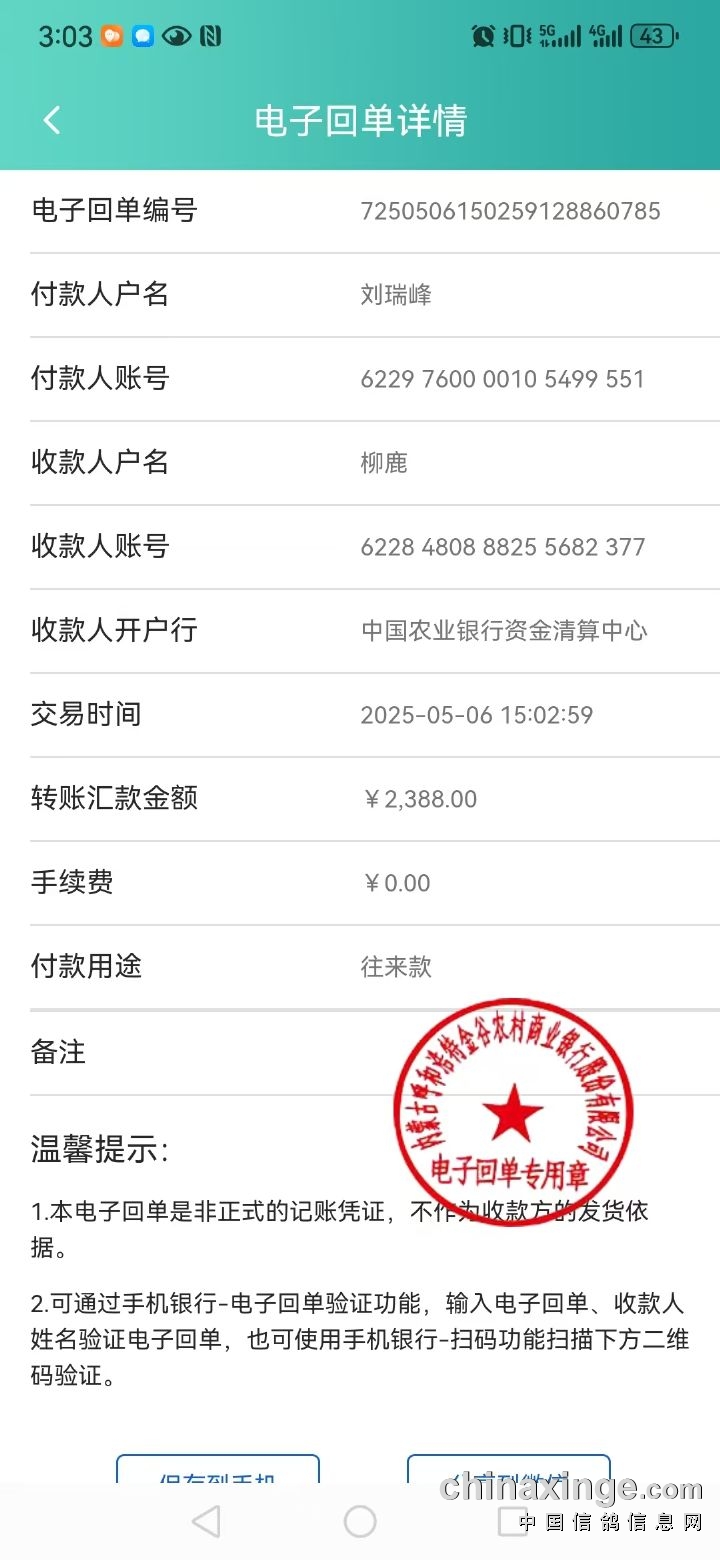Go back from the e-receipt details
Viewport: 720px width, 1560px height.
pyautogui.click(x=52, y=121)
